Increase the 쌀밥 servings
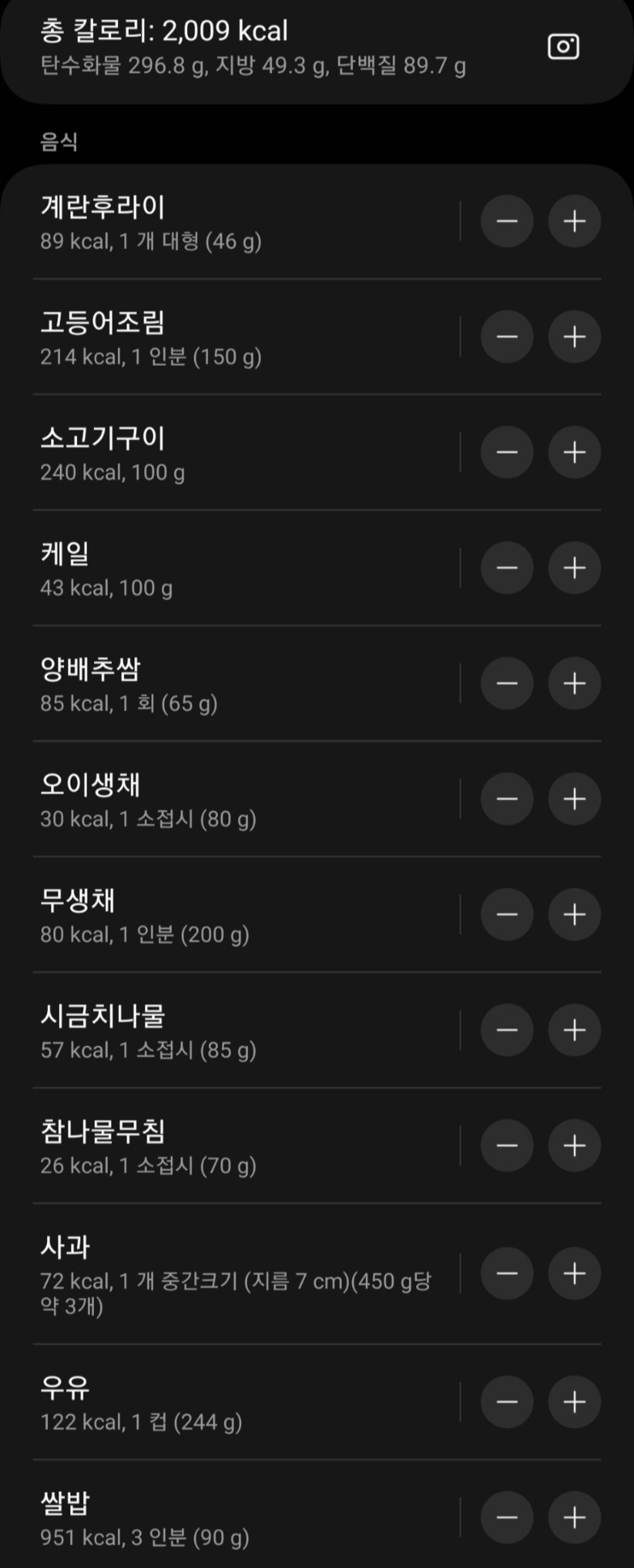634x1568 pixels. [x=574, y=1517]
